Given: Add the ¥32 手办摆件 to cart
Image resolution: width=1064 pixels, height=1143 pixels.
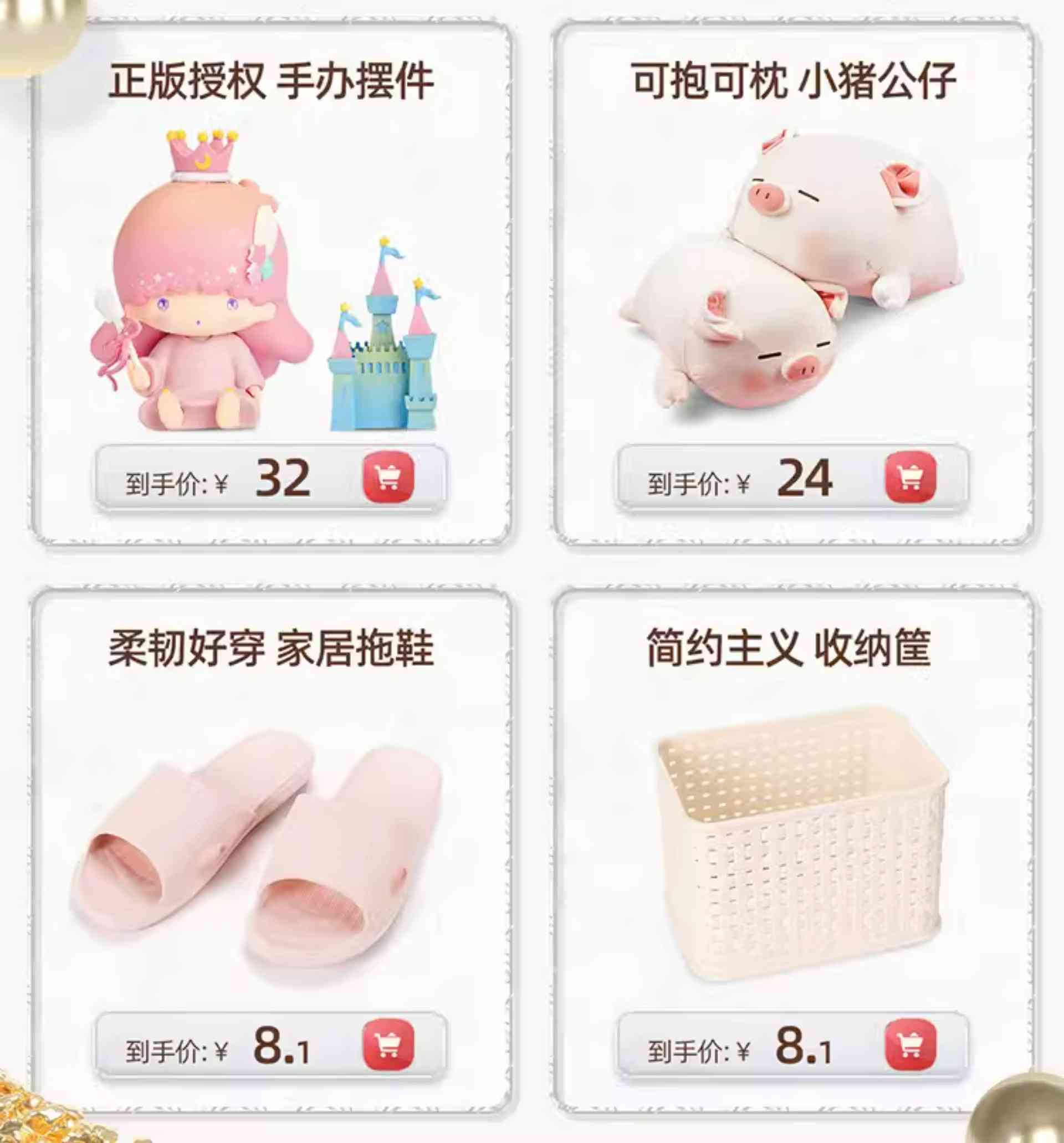Looking at the screenshot, I should pyautogui.click(x=388, y=477).
